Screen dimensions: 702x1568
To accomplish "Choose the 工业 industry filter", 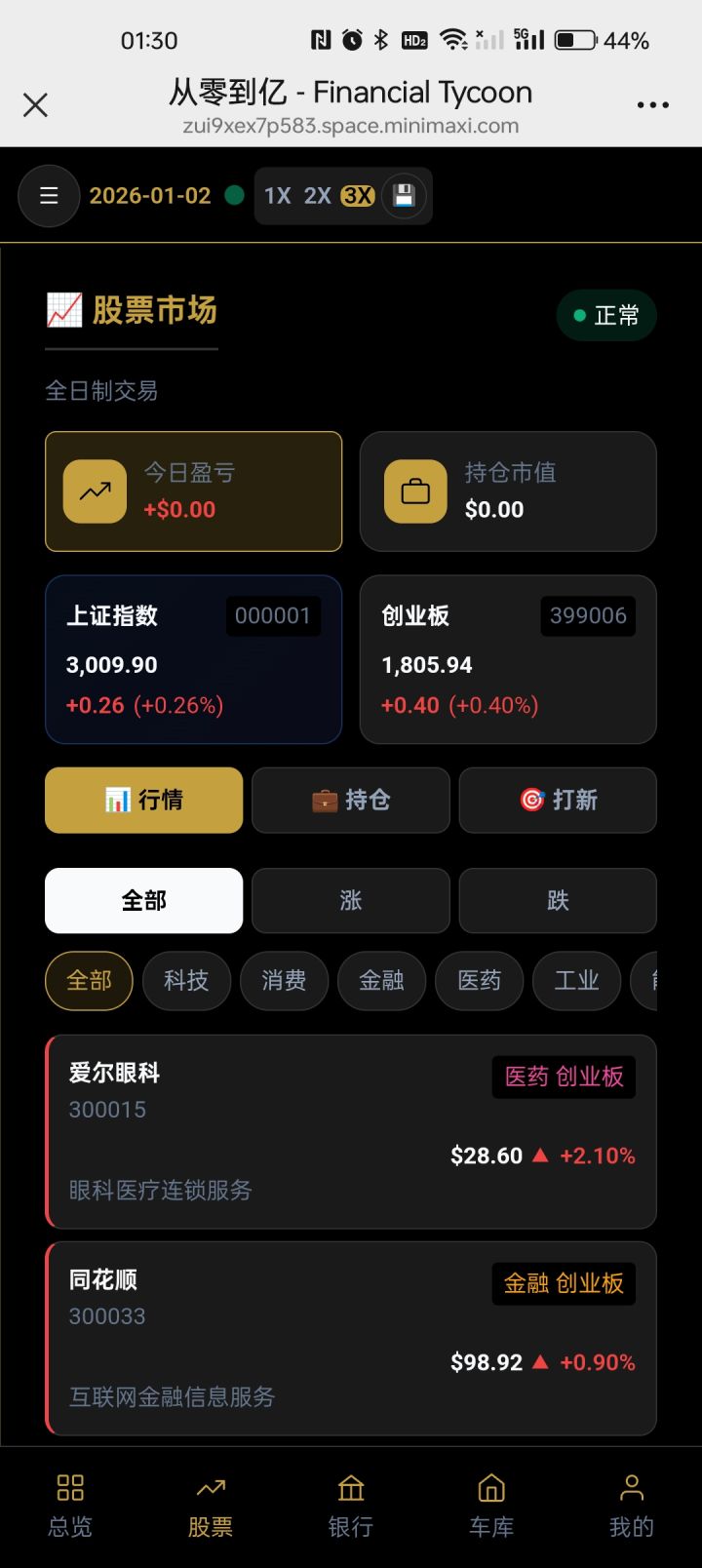I will (576, 981).
